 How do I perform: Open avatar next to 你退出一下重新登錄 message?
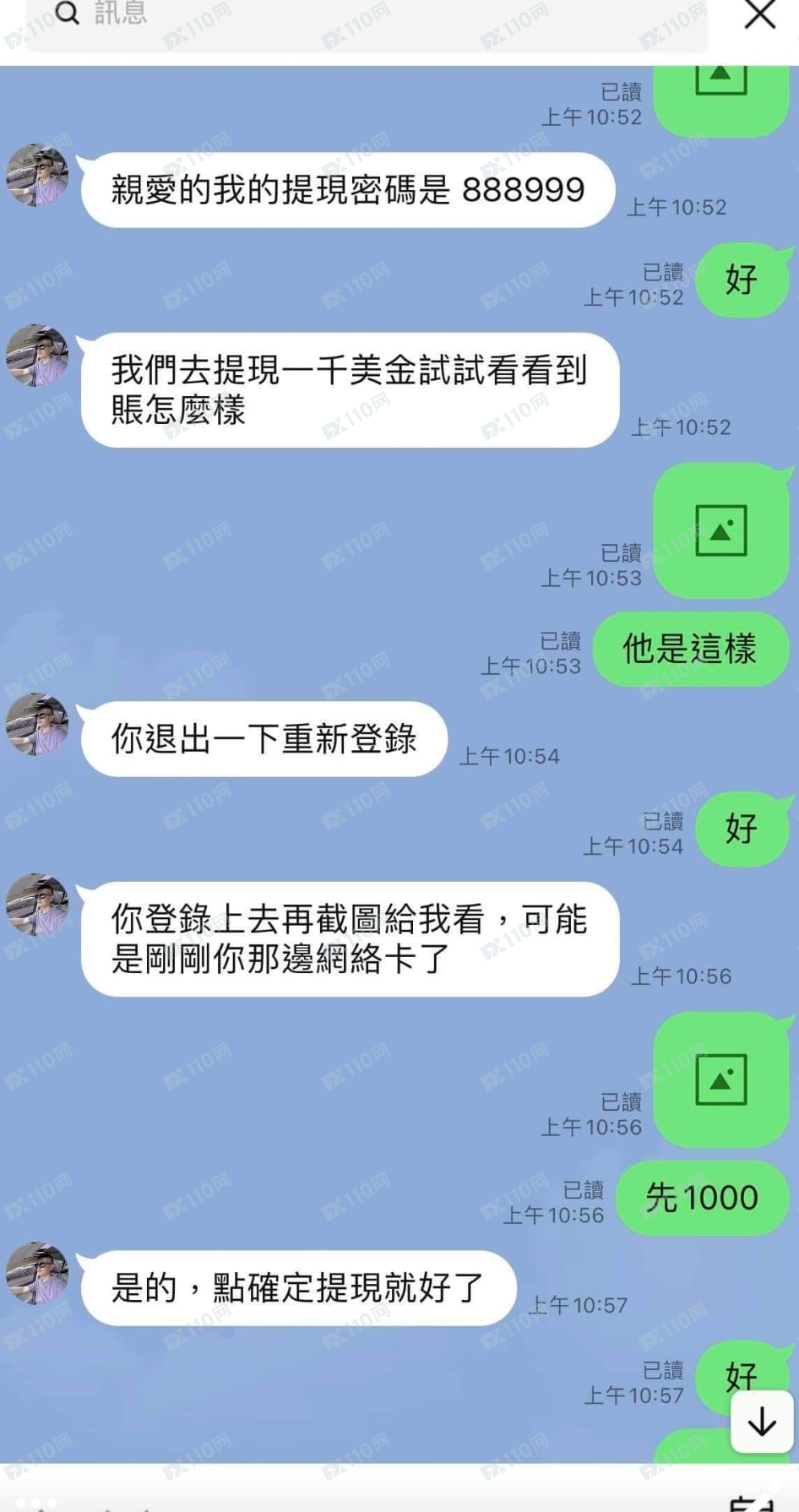click(x=37, y=725)
